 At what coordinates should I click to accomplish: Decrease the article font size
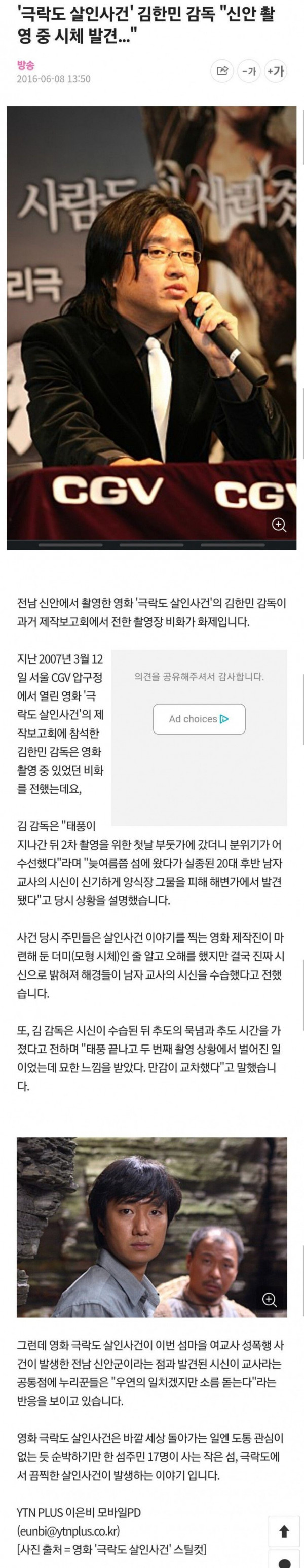248,71
